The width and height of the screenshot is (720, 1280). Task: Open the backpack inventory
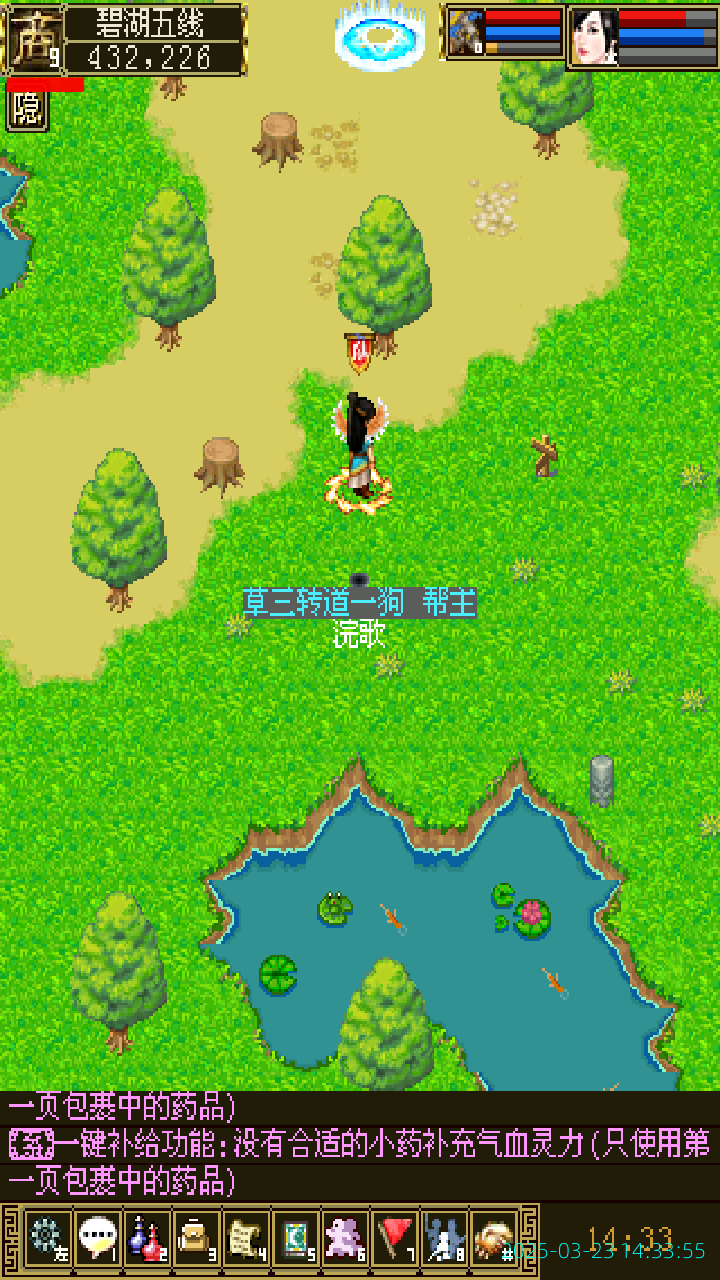(197, 1237)
